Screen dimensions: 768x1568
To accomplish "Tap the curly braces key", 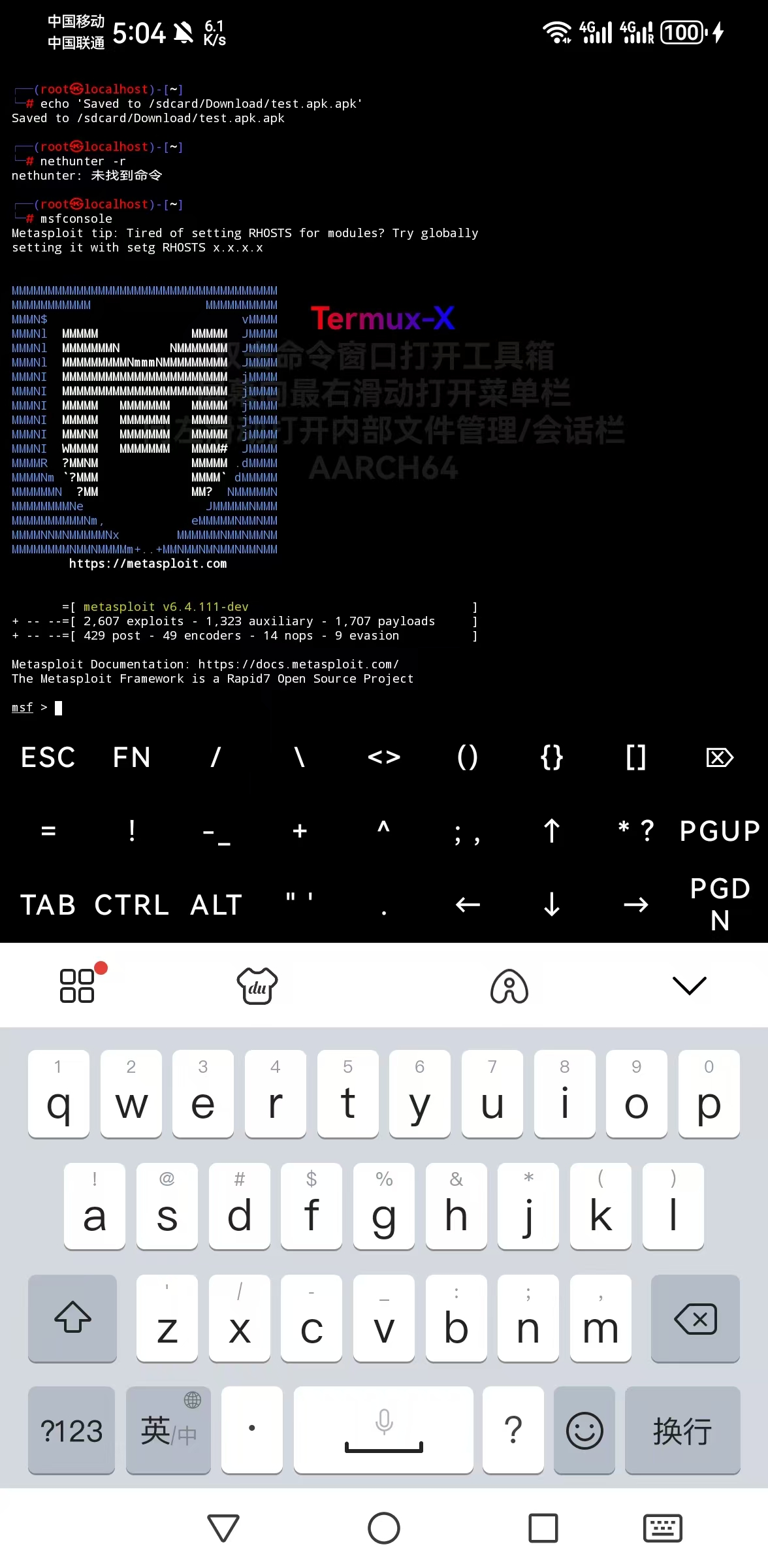I will [x=552, y=758].
